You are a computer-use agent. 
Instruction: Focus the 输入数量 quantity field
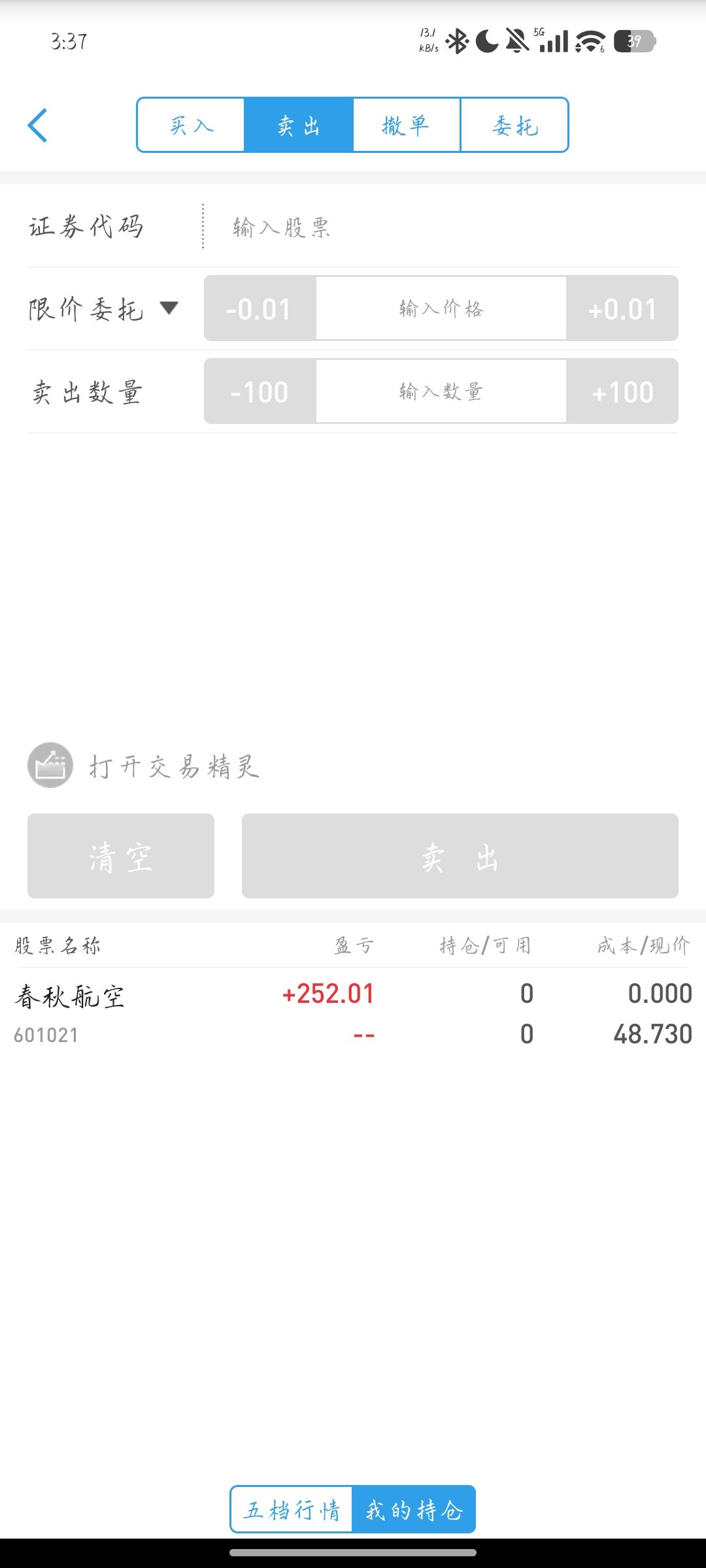click(441, 391)
